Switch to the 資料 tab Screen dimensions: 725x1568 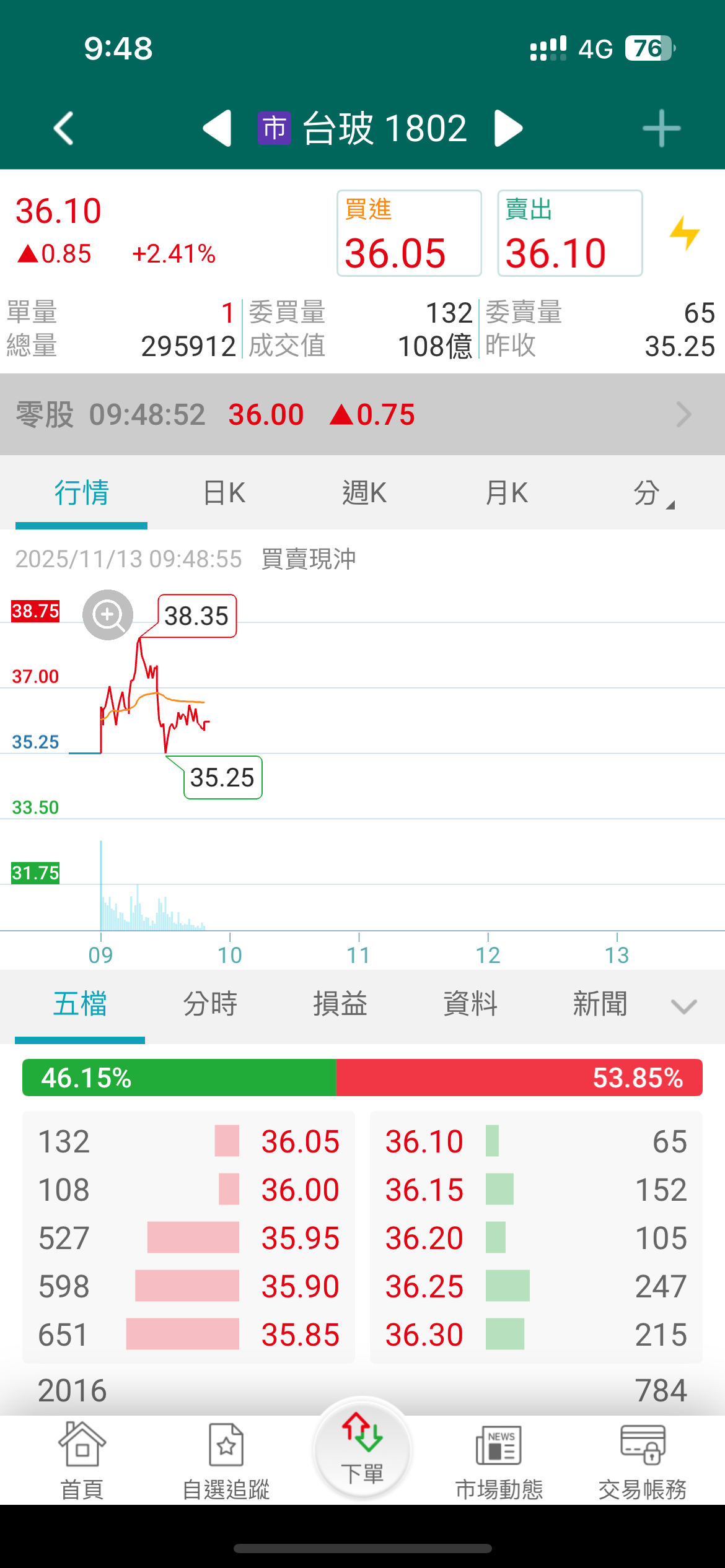tap(470, 1004)
